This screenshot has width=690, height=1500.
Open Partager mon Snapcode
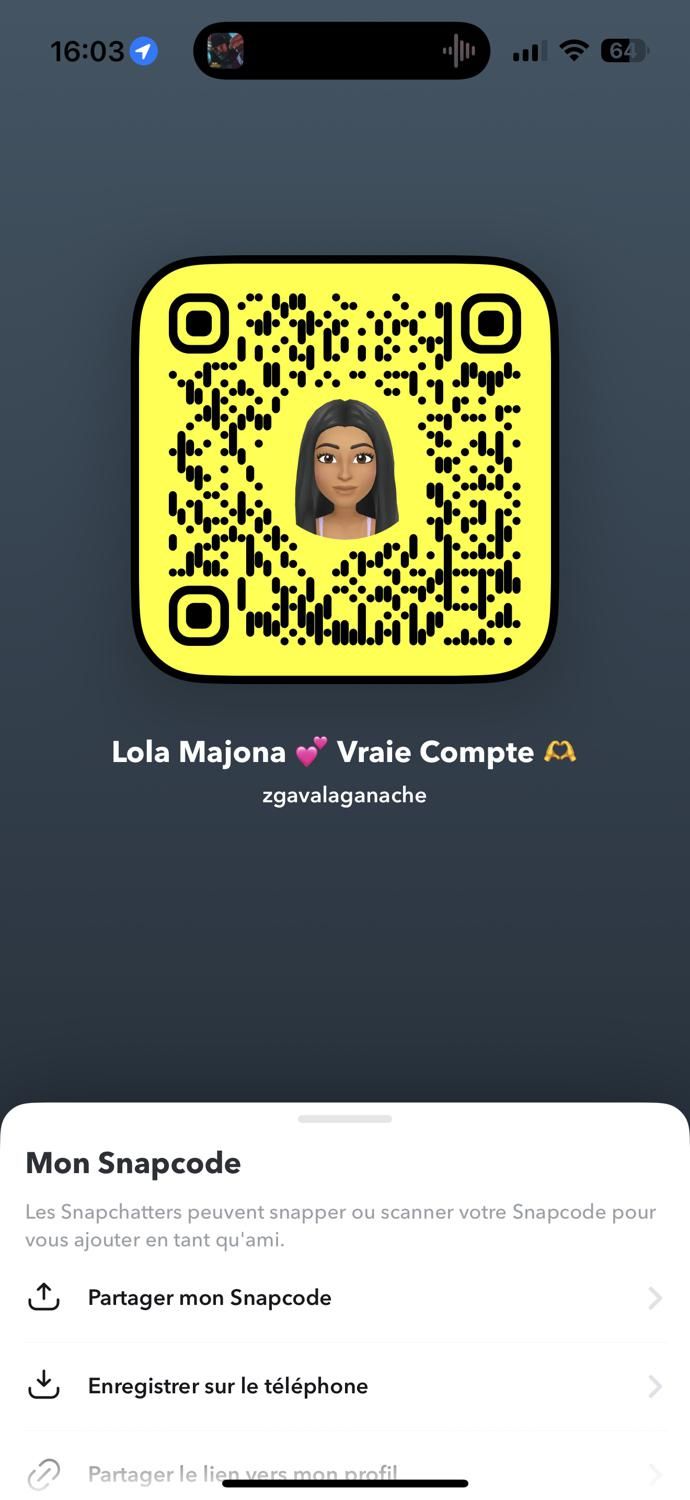tap(345, 1298)
